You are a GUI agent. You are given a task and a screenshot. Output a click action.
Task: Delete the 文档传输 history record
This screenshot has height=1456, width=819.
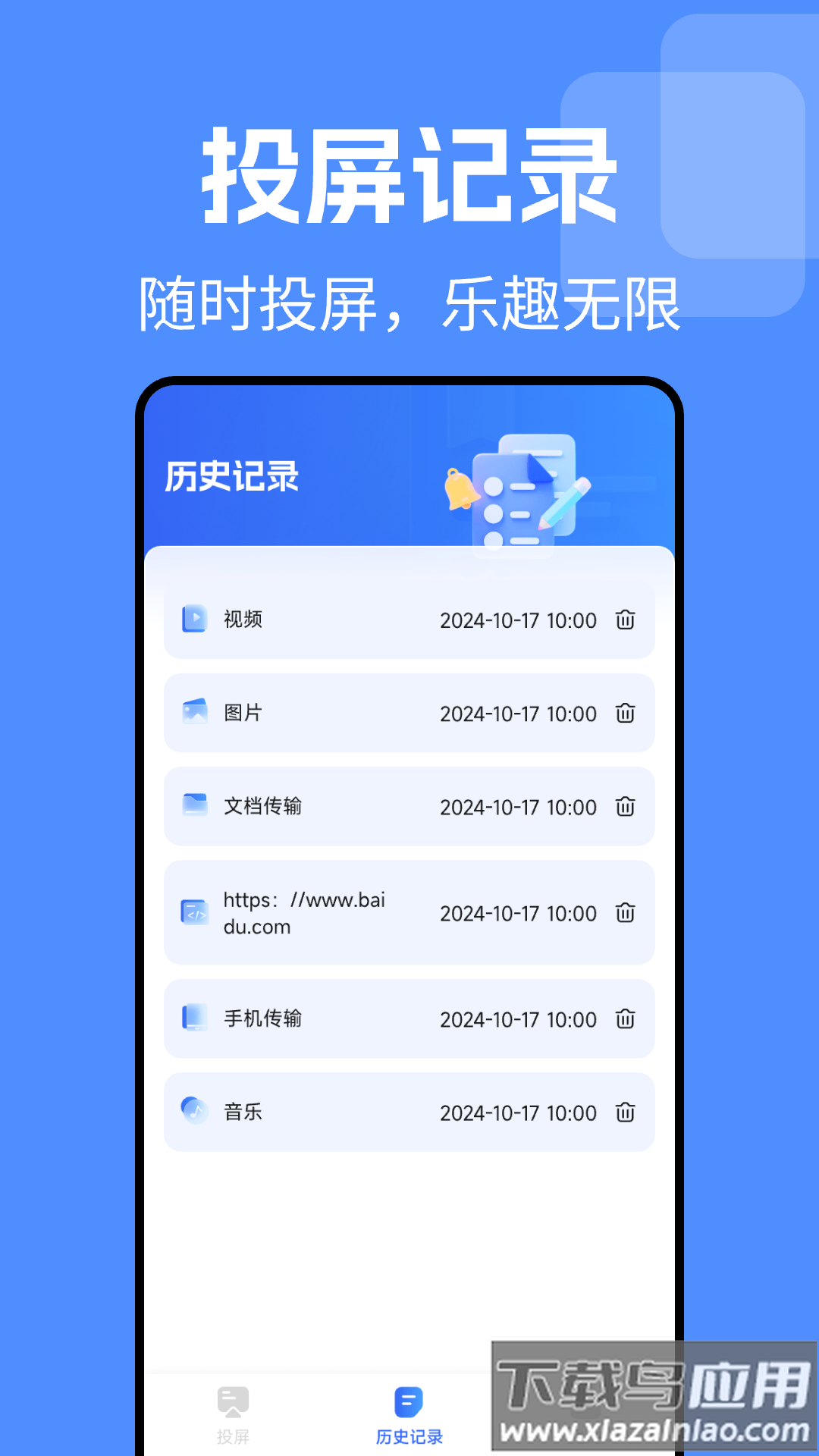pos(625,807)
